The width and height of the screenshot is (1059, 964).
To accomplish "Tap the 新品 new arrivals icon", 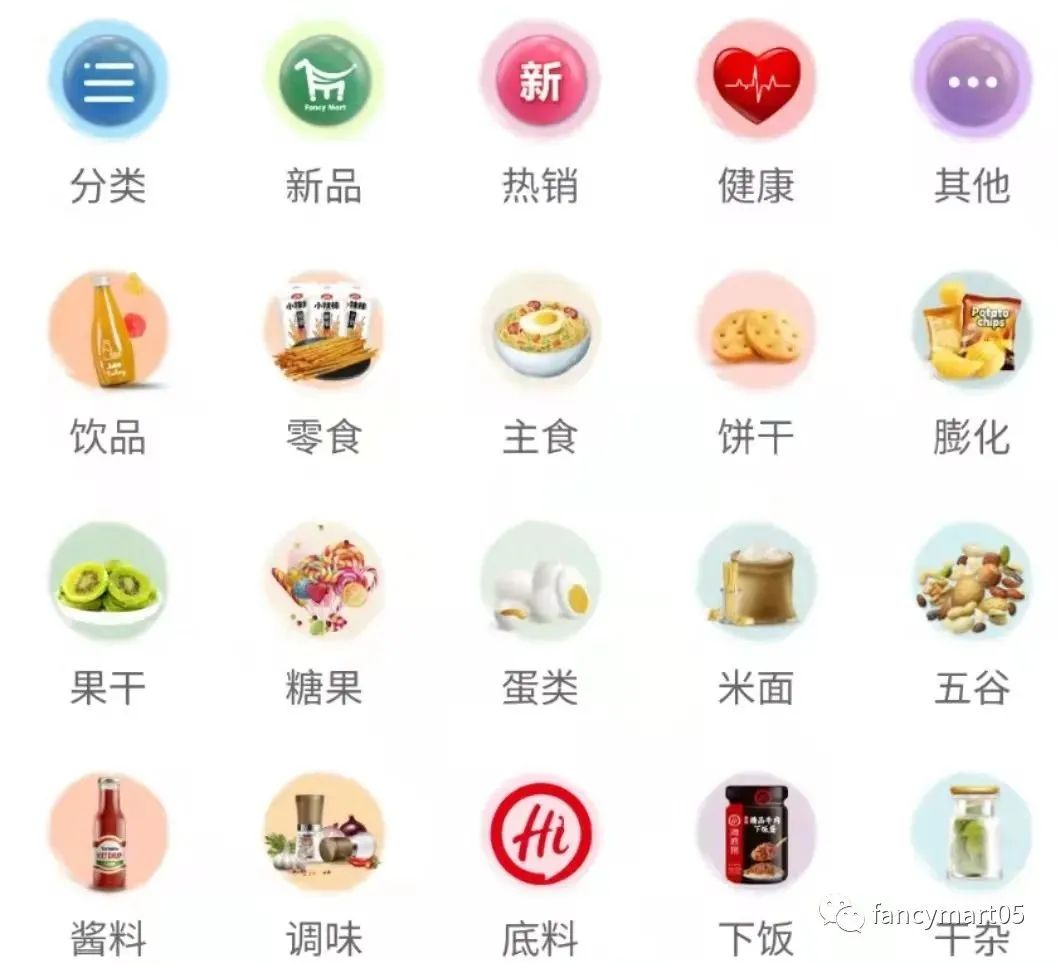I will coord(324,80).
